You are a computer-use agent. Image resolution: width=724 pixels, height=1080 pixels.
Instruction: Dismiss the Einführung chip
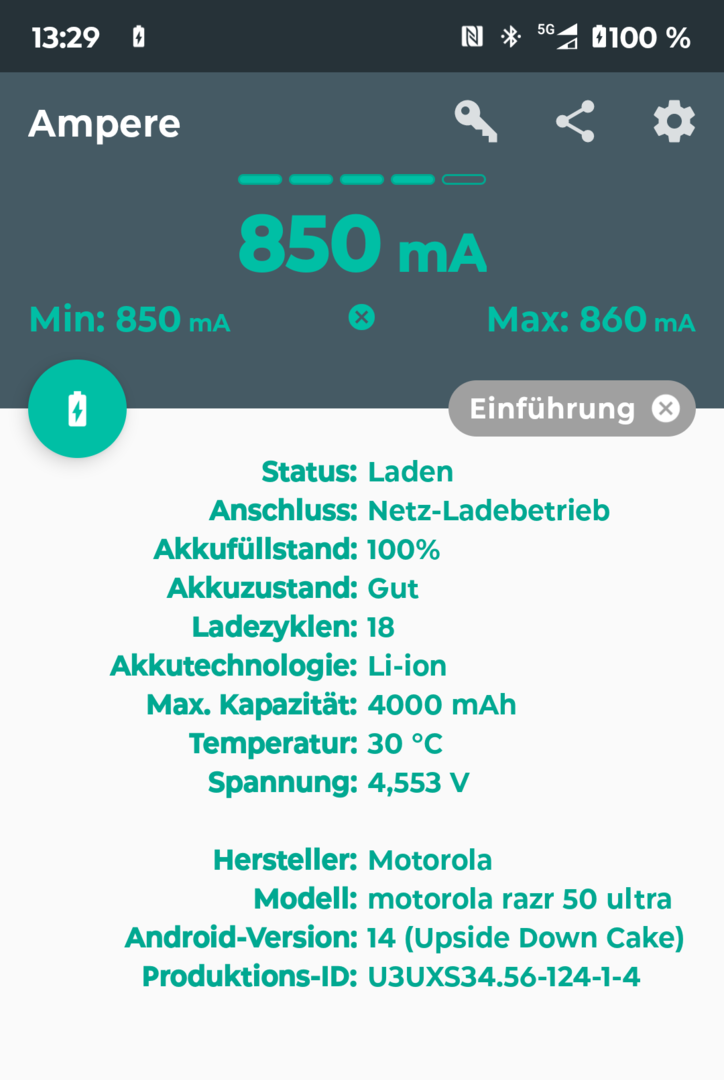pyautogui.click(x=665, y=408)
